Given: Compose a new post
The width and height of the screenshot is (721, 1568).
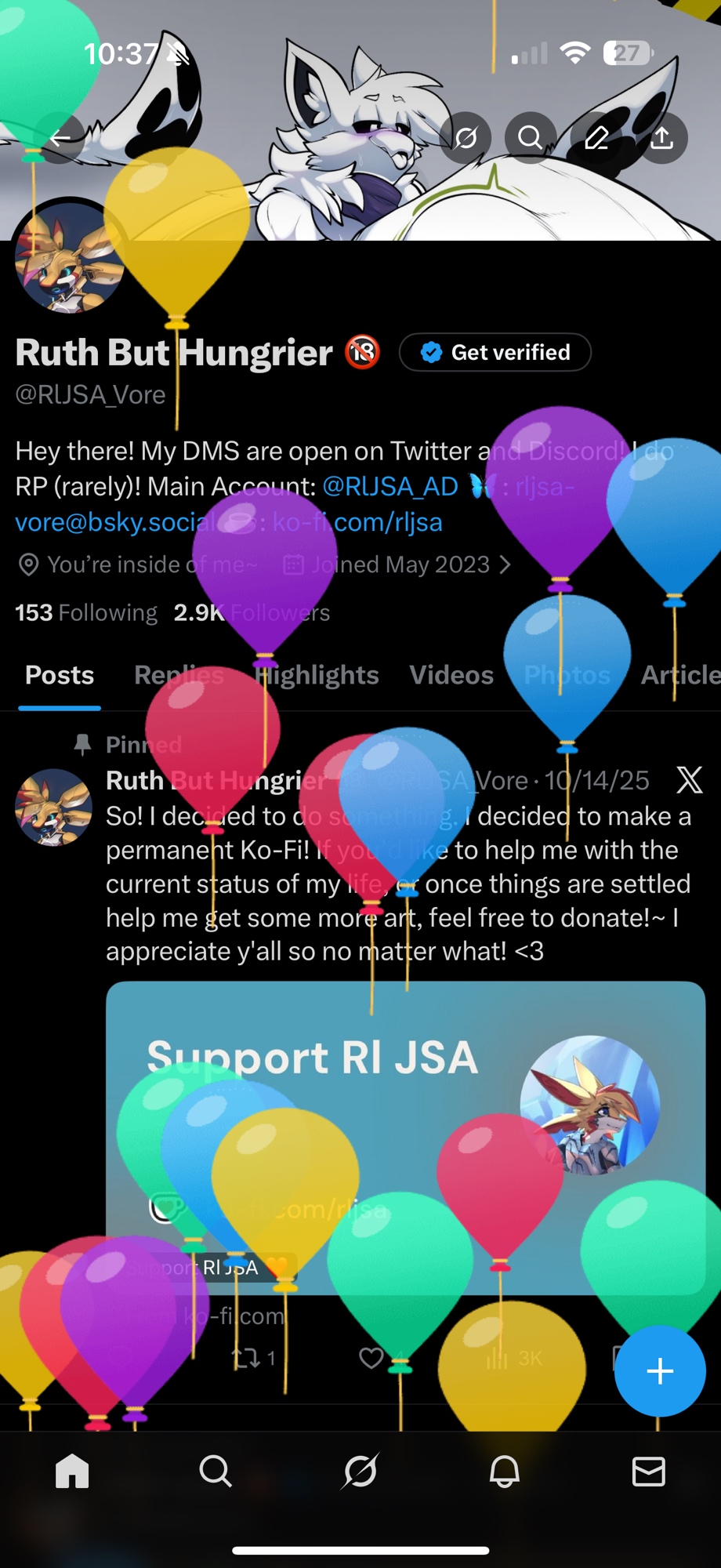Looking at the screenshot, I should pyautogui.click(x=660, y=1370).
